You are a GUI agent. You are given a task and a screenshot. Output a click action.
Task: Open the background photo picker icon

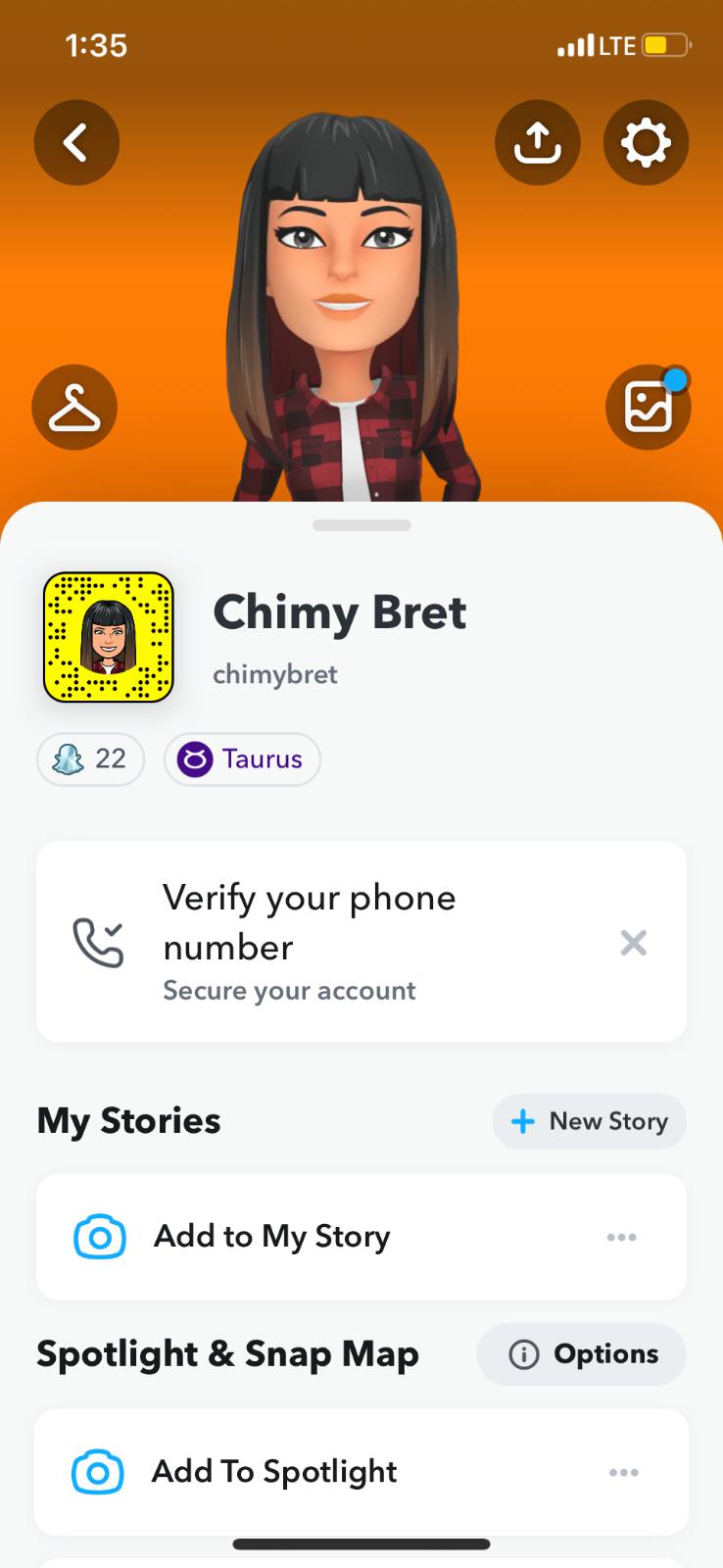click(648, 408)
